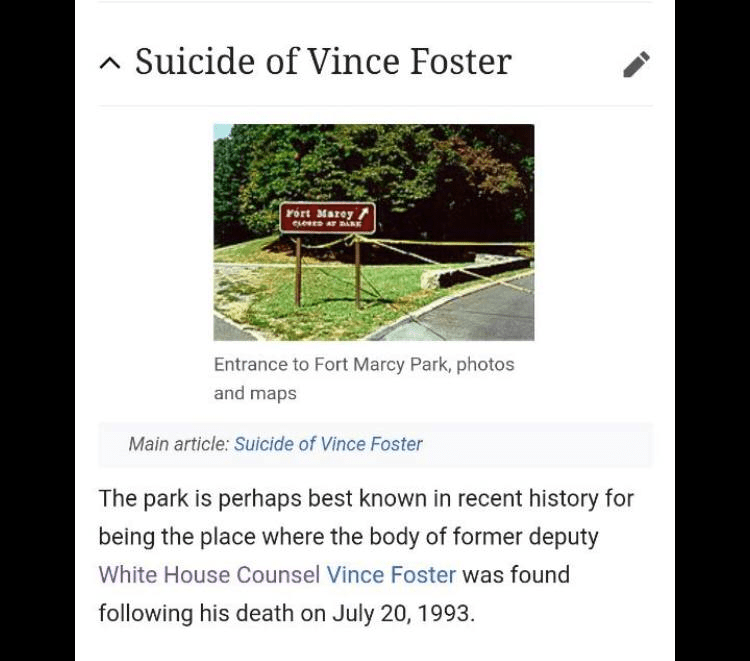Image resolution: width=750 pixels, height=661 pixels.
Task: Open main article Suicide of Vince Foster
Action: (x=328, y=444)
